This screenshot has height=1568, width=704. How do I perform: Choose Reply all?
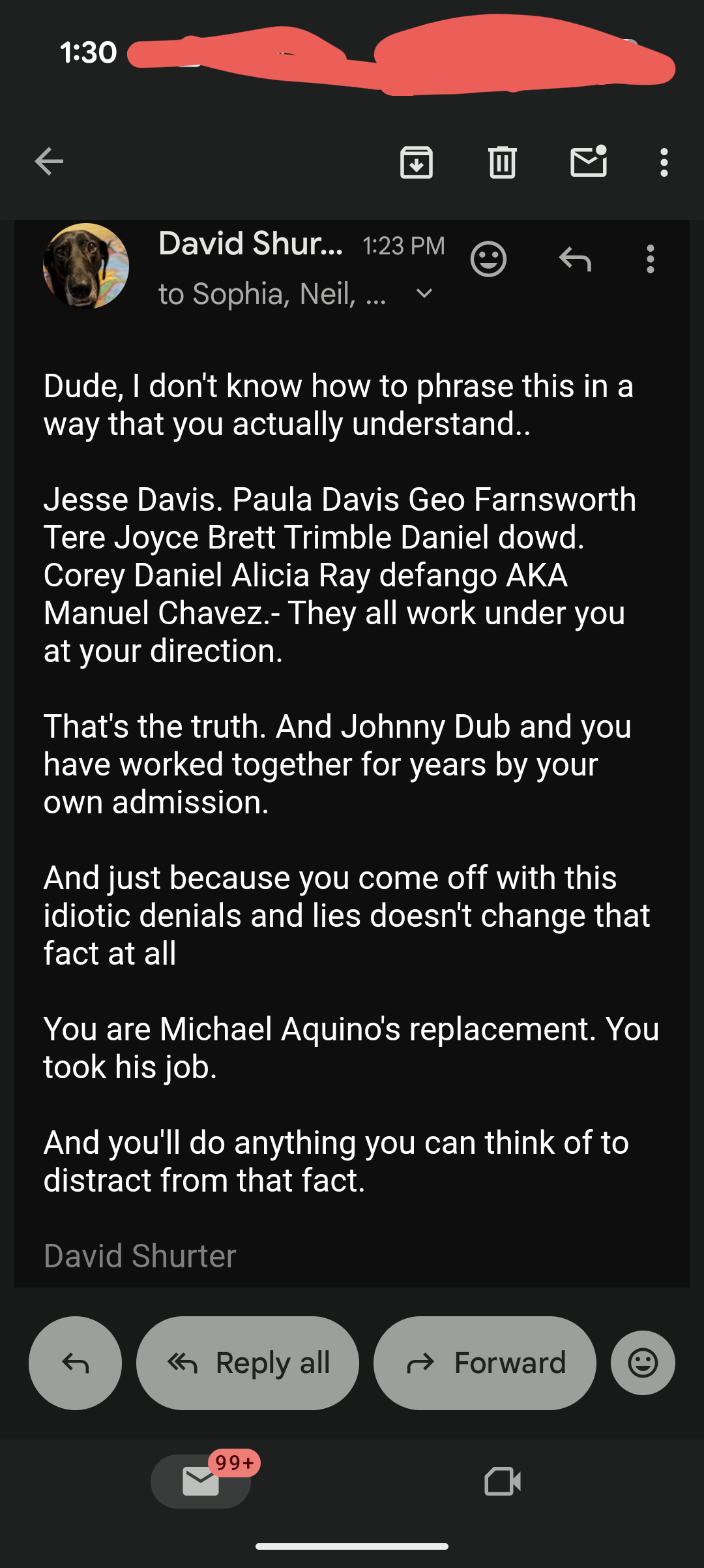click(x=248, y=1363)
